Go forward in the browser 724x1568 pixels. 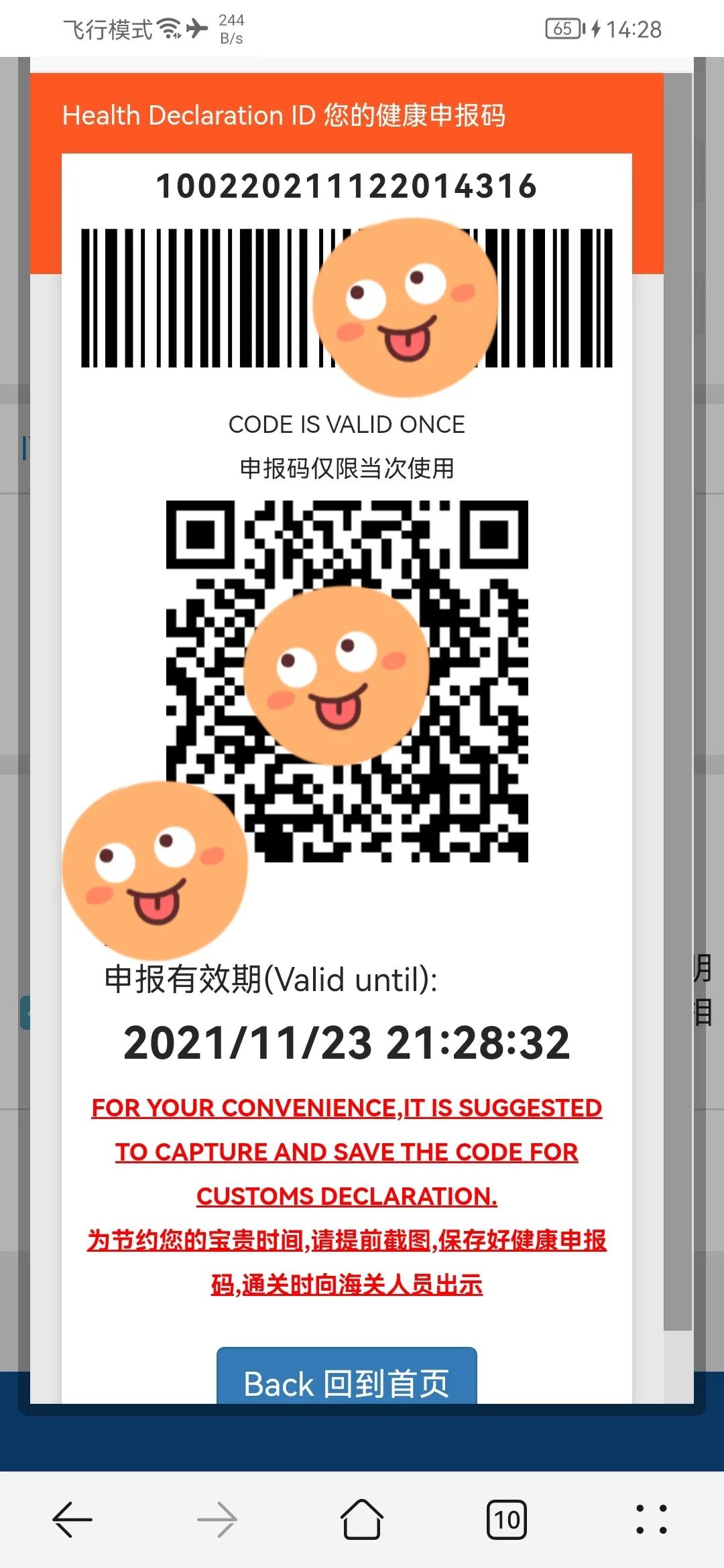[x=217, y=1520]
